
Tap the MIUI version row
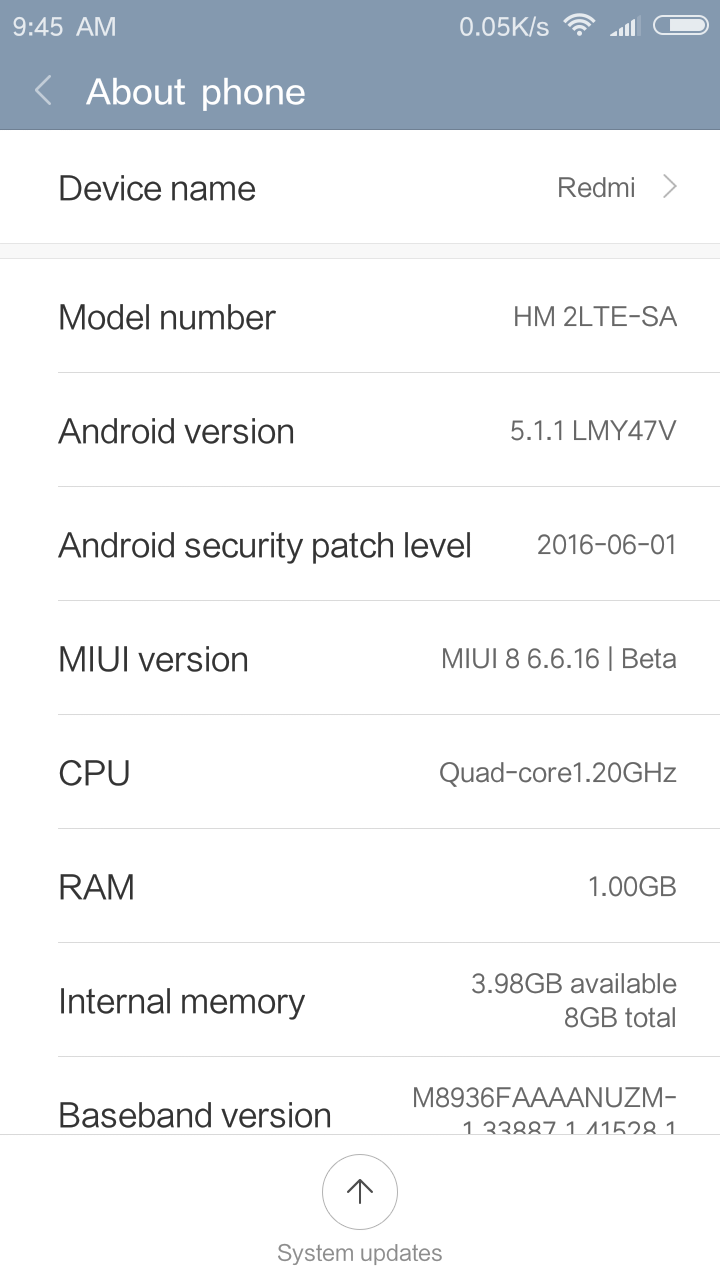point(360,659)
